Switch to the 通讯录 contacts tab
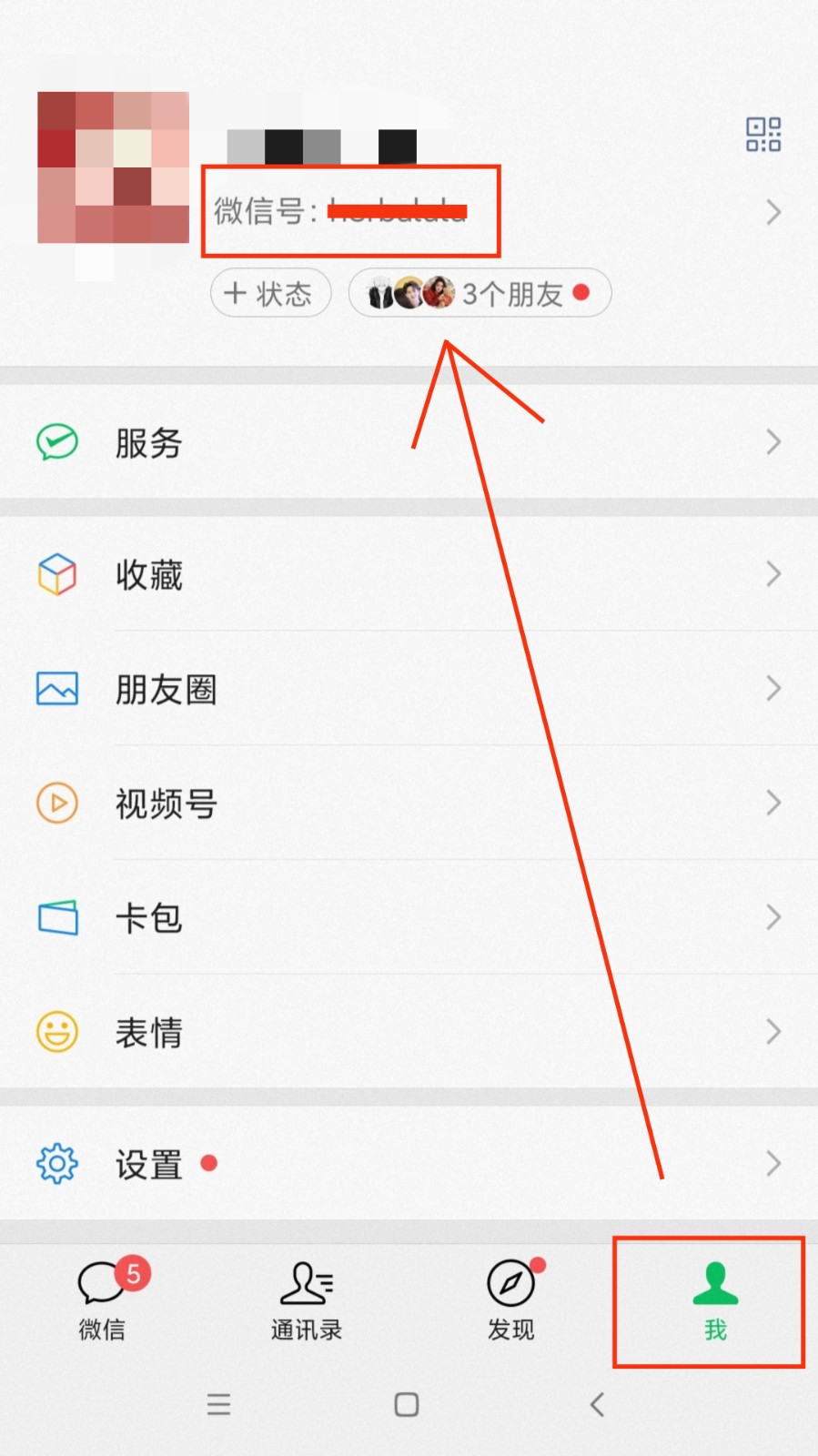 [x=307, y=1301]
